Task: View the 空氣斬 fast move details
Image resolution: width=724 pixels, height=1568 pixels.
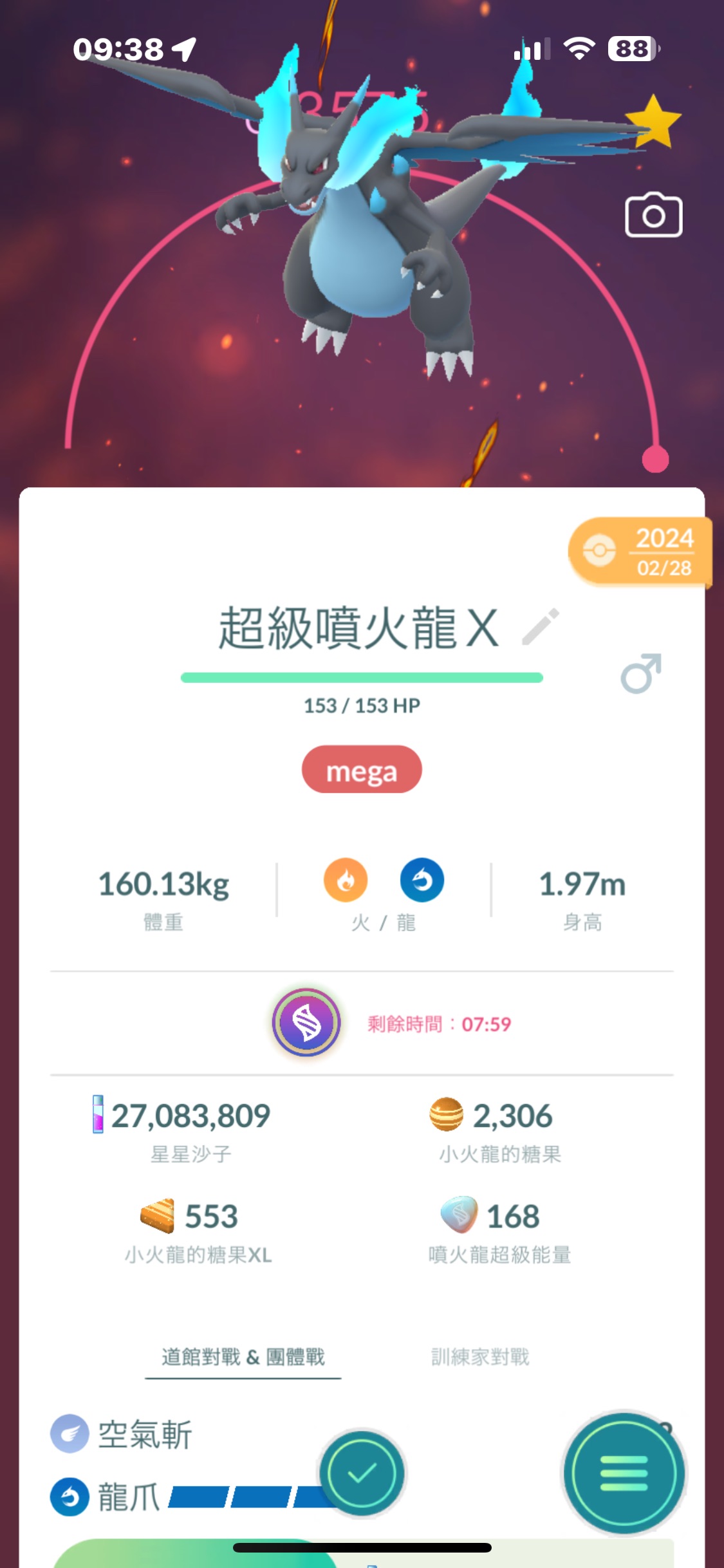Action: click(x=145, y=1435)
